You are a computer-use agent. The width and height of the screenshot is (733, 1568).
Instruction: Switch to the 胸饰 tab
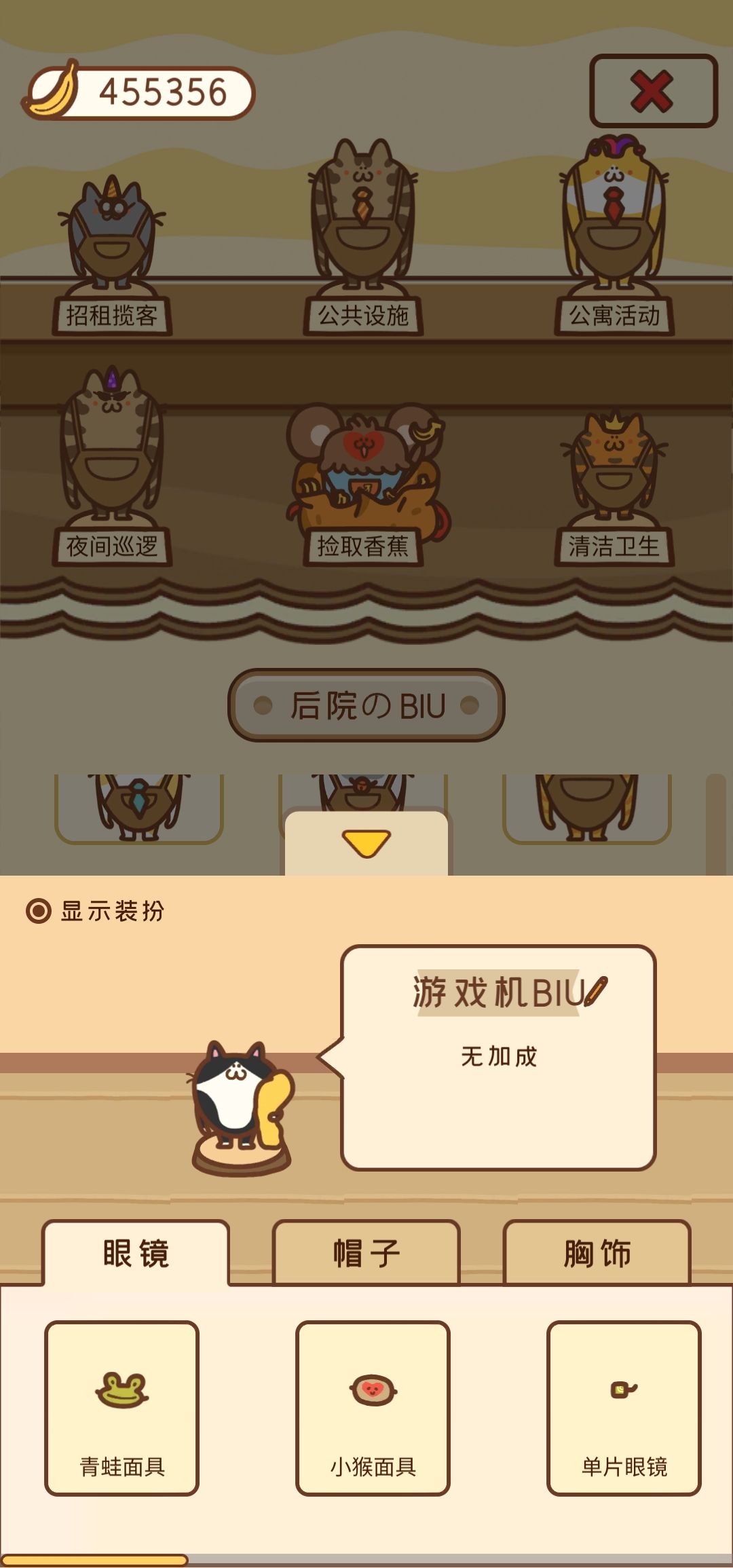coord(597,1253)
